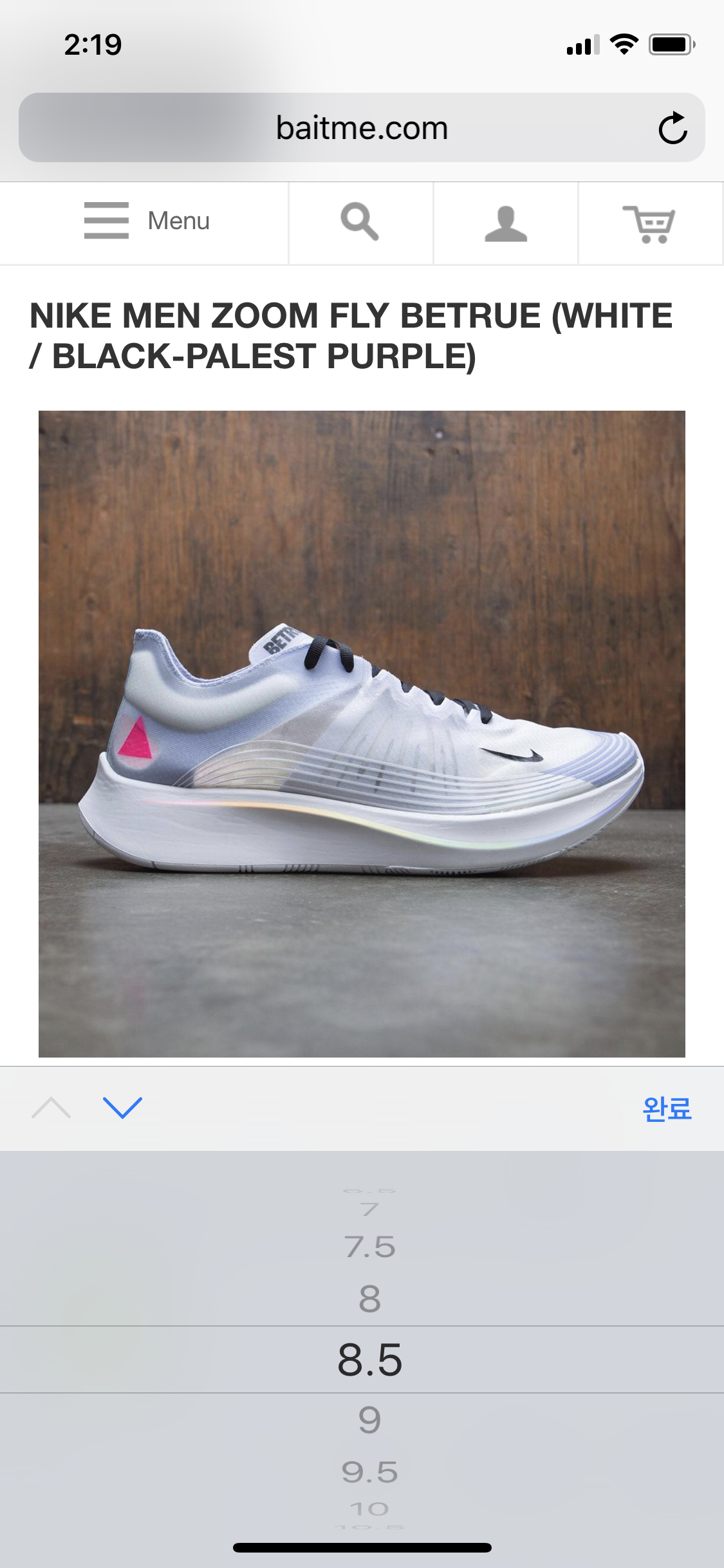Screen dimensions: 724x1568
Task: Open the Menu drawer
Action: tap(145, 221)
